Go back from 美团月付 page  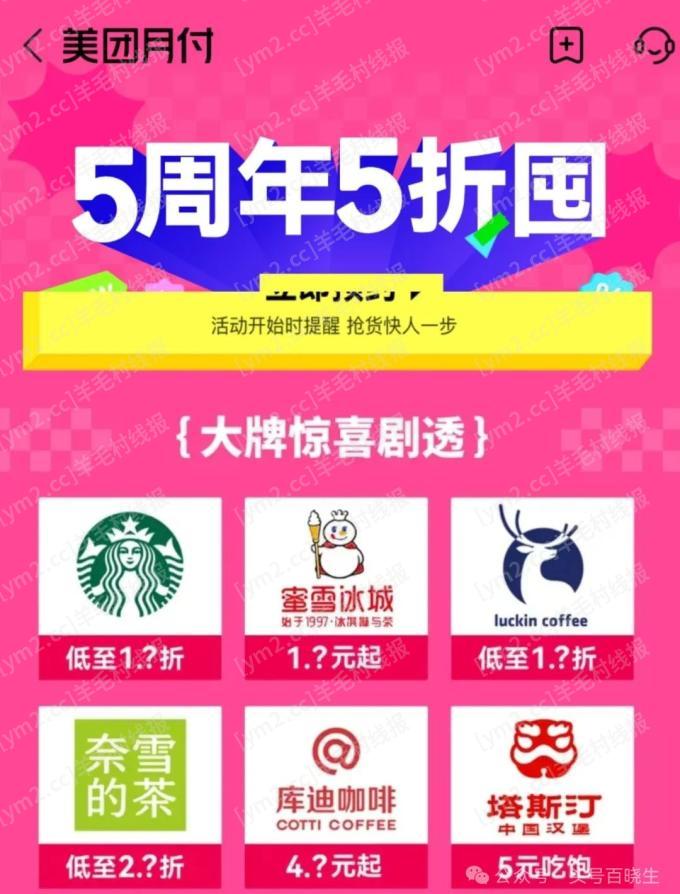click(x=34, y=46)
